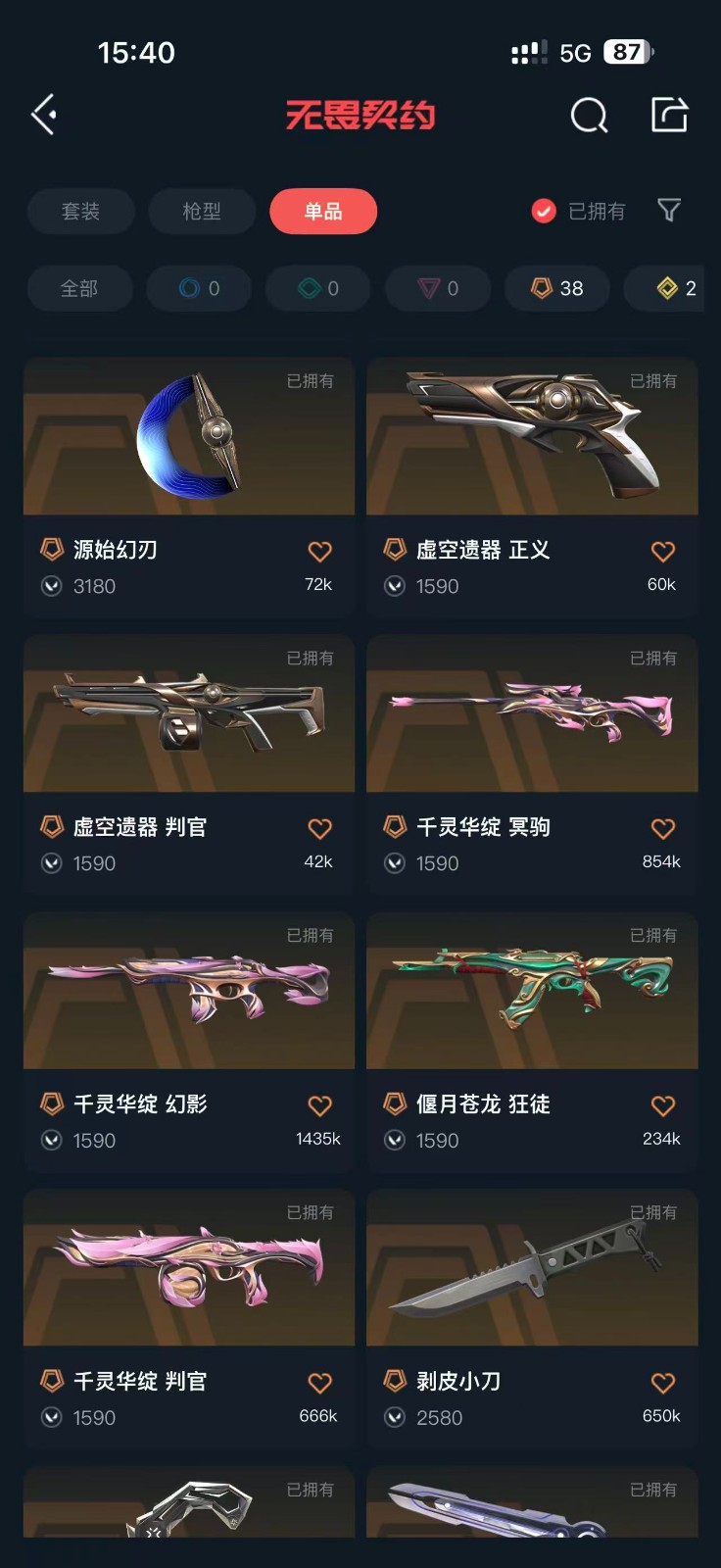Open the search magnifier icon
The image size is (721, 1568).
point(589,115)
